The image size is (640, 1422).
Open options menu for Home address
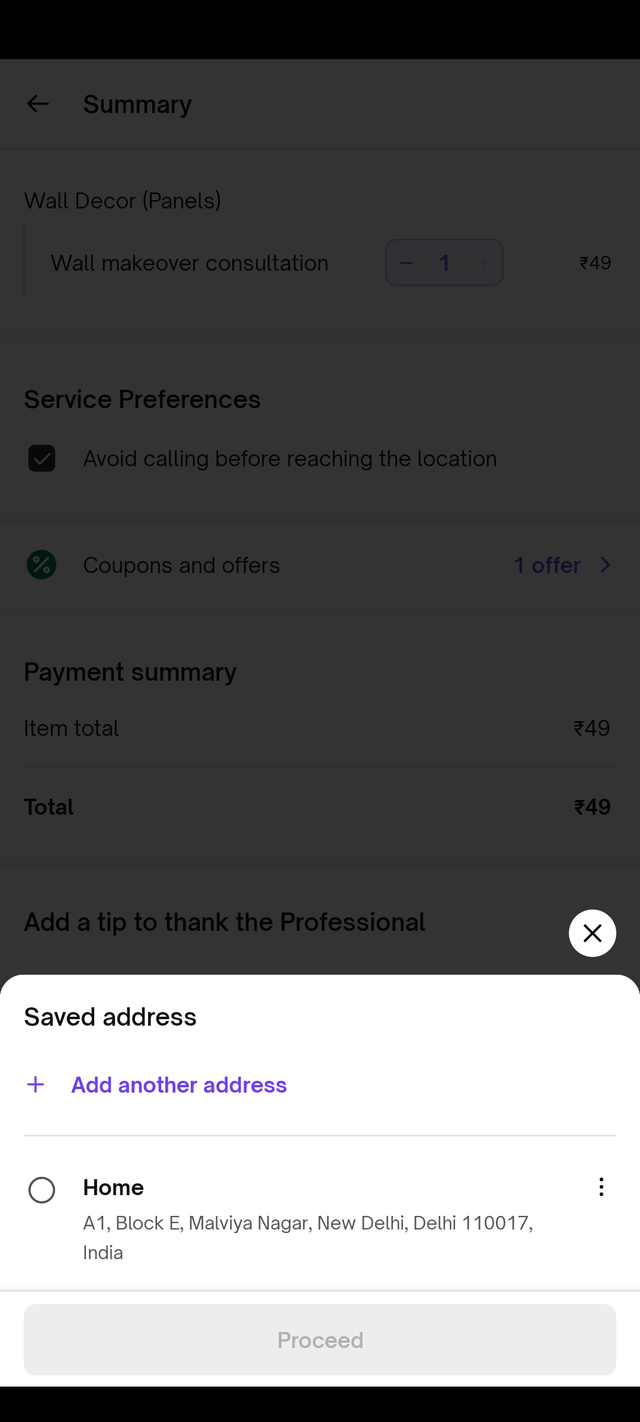click(x=601, y=1187)
